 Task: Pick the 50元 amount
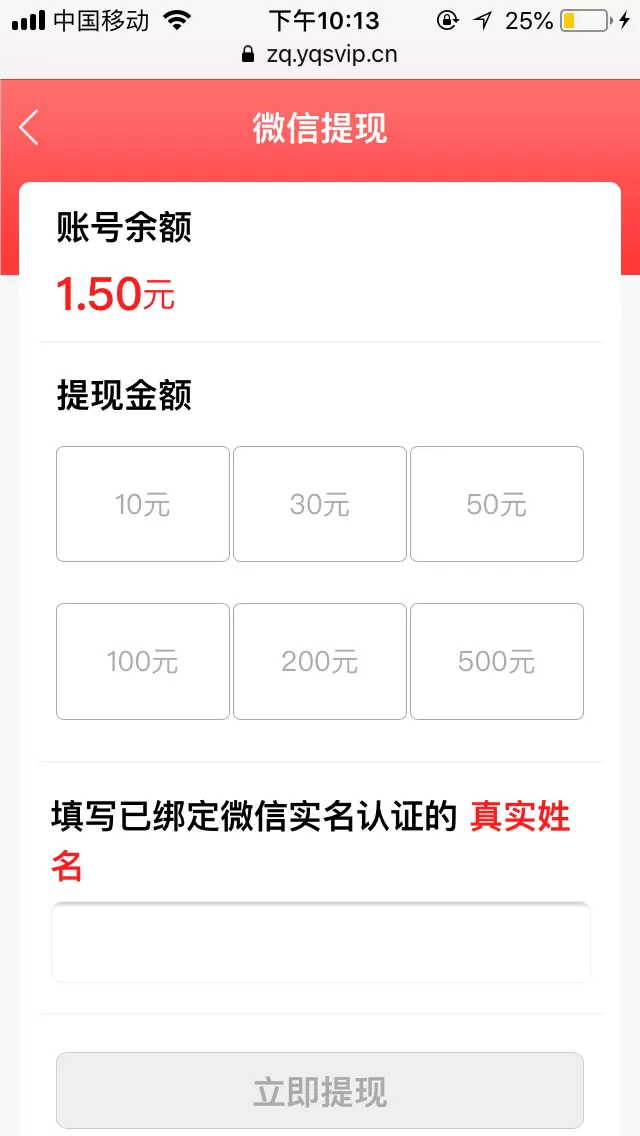497,504
